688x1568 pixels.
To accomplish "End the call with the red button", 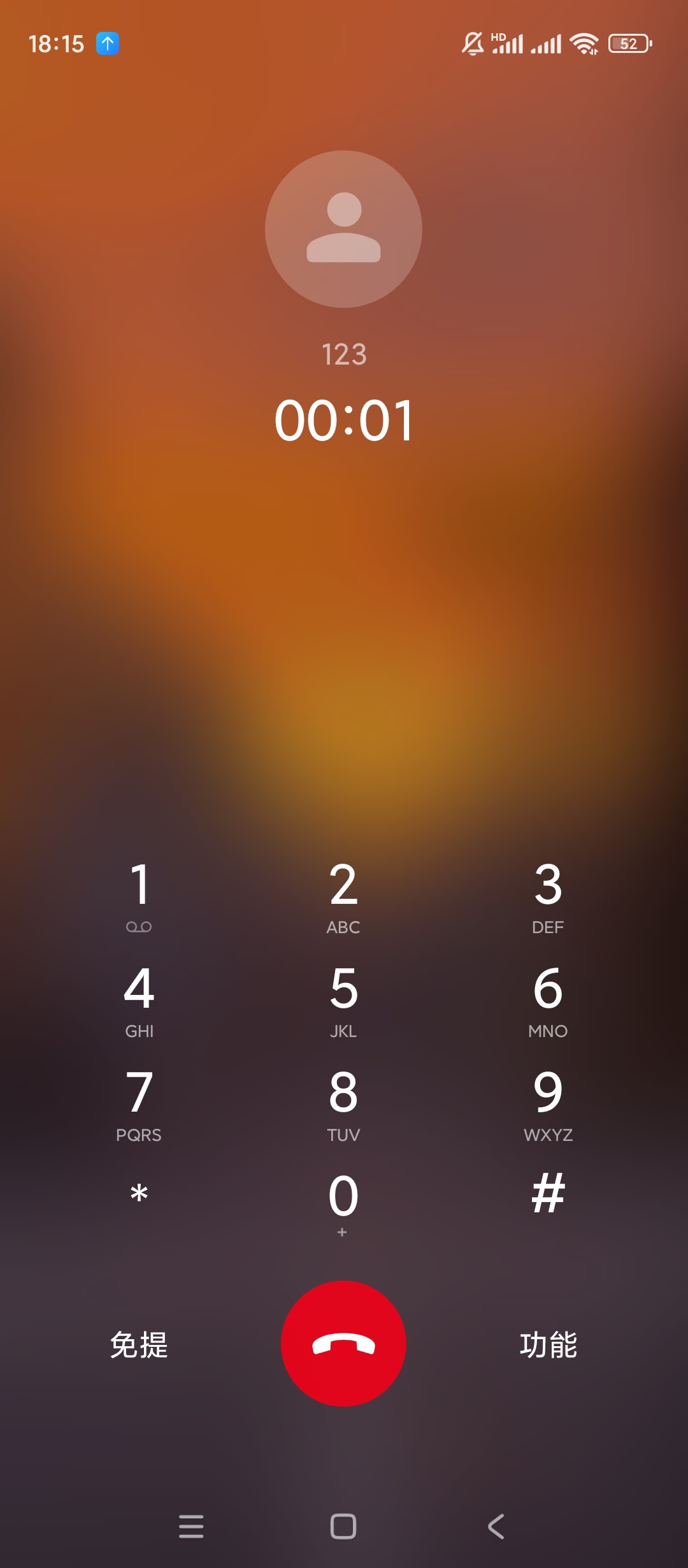I will [343, 1344].
